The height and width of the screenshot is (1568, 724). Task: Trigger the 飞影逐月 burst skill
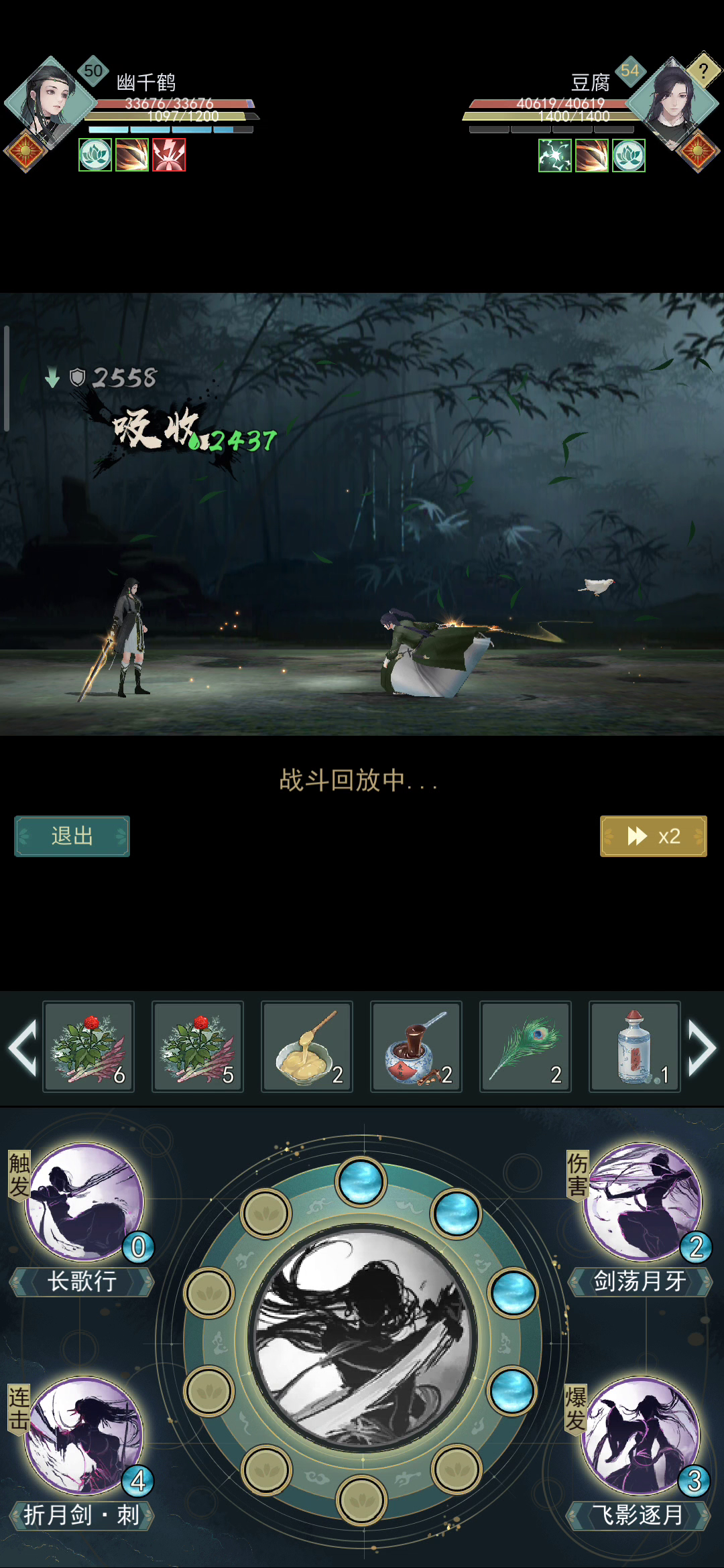point(641,1435)
